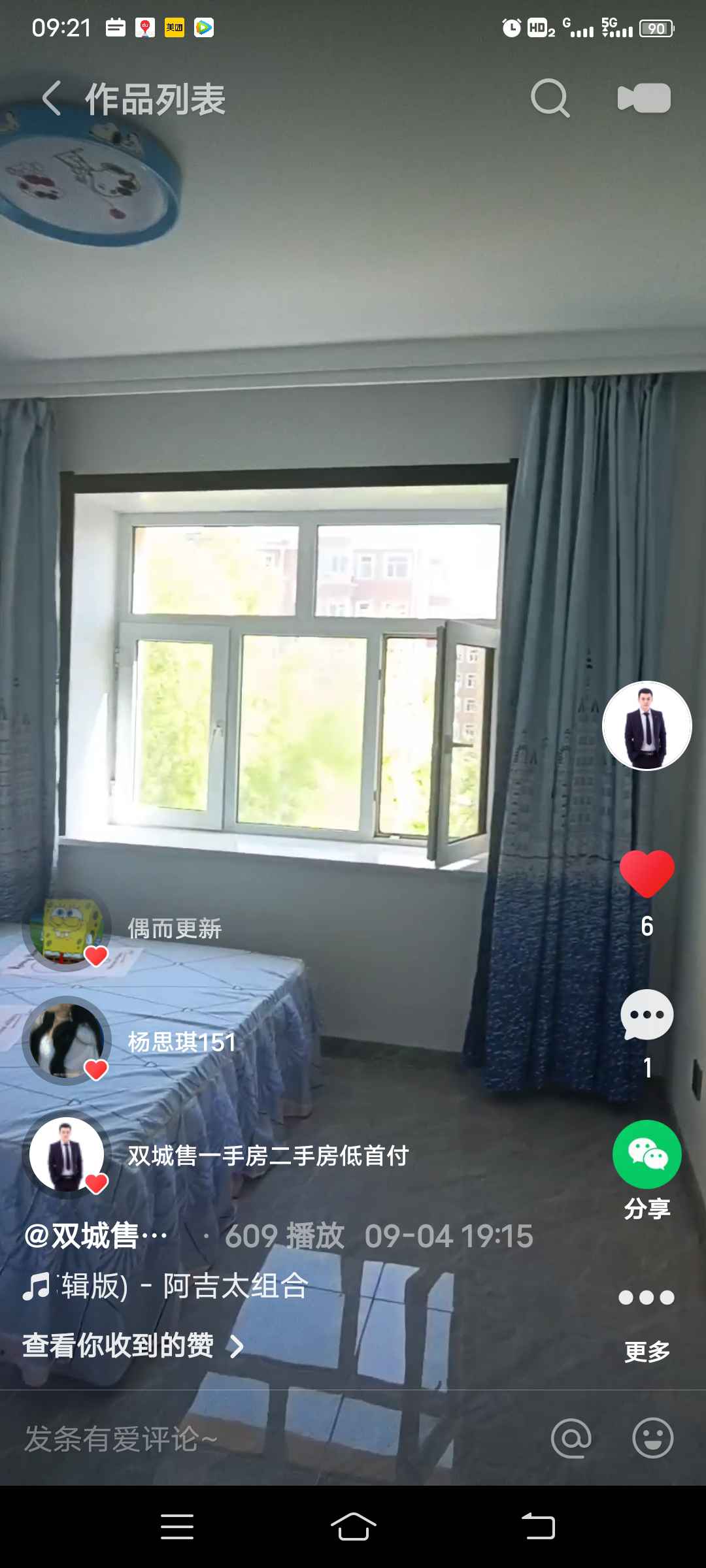Open the @双城售… author name
Screen dimensions: 706x1568
(97, 1235)
